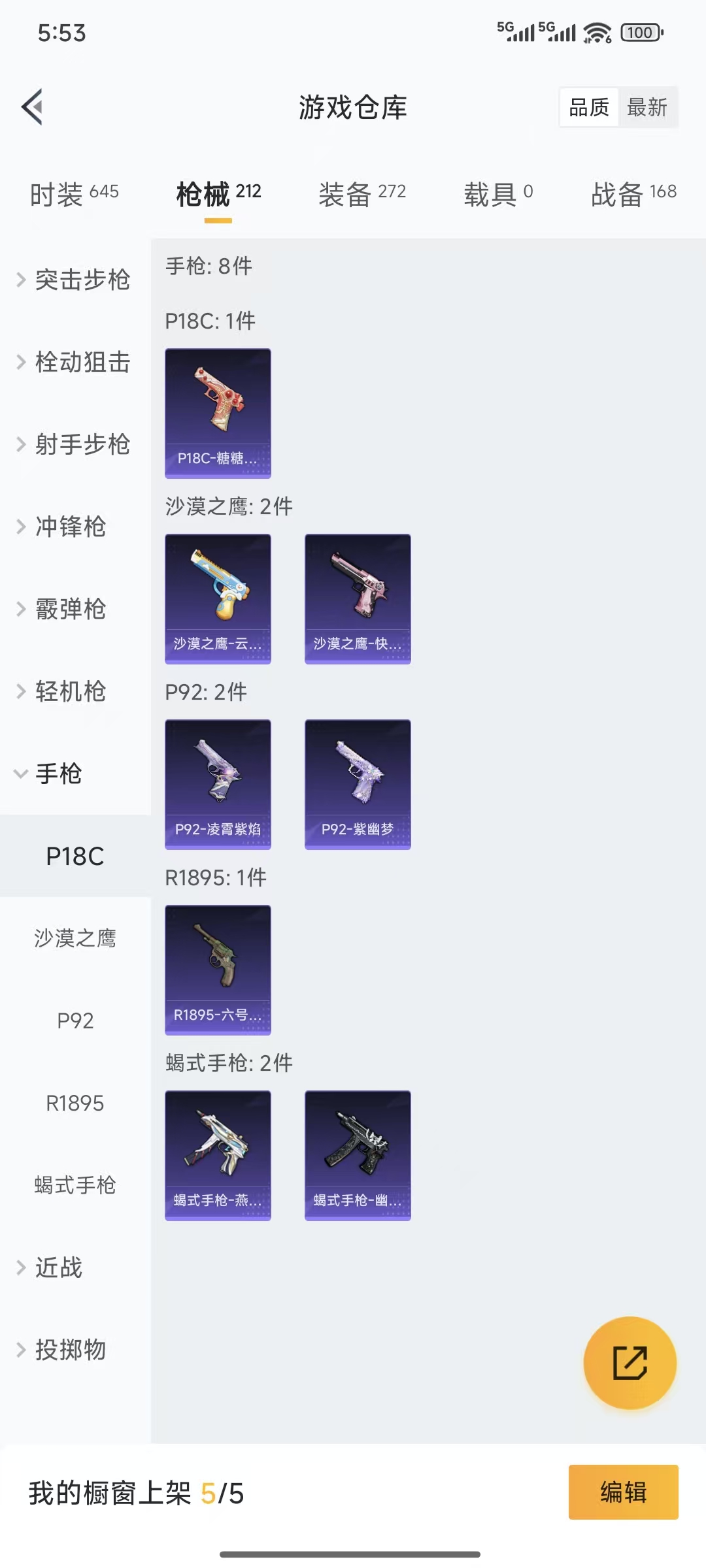706x1568 pixels.
Task: View the P92-紫幽梦 skin
Action: pyautogui.click(x=358, y=784)
